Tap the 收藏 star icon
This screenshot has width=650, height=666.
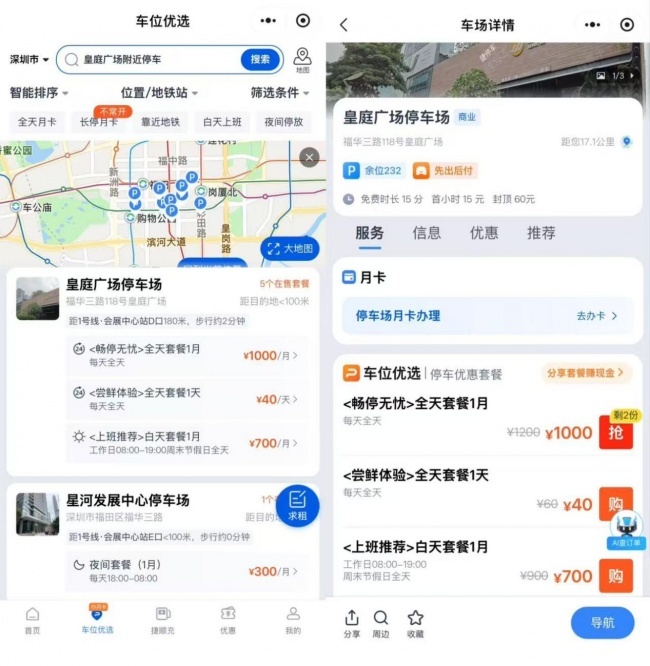415,624
